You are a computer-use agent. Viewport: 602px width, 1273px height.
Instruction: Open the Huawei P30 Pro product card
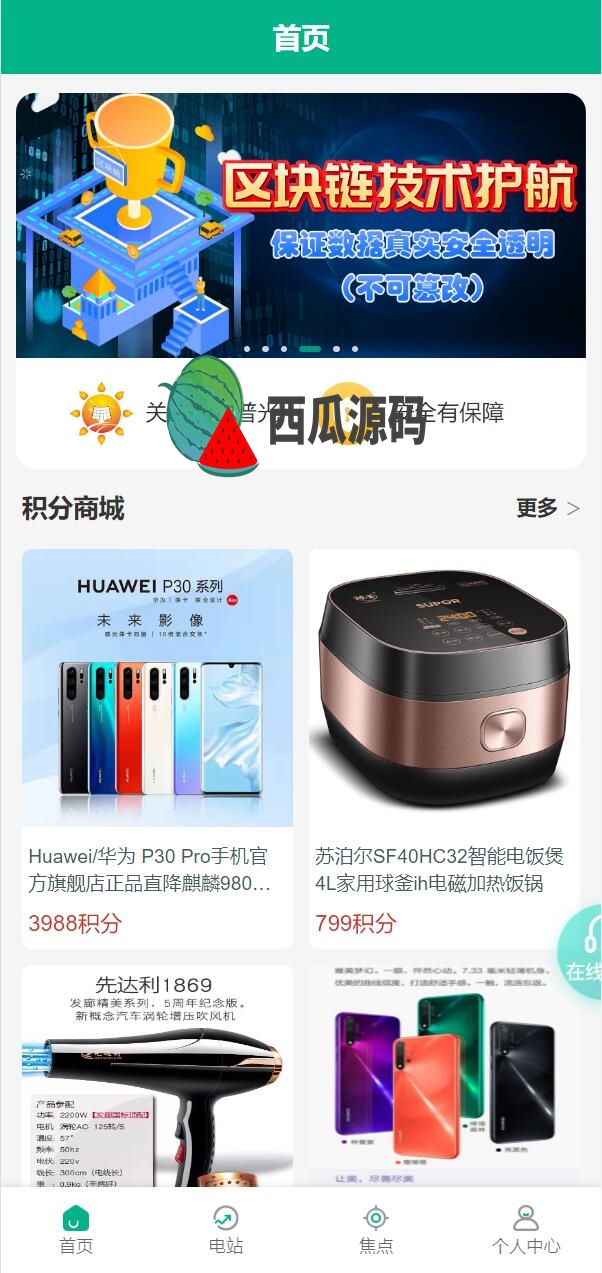157,745
